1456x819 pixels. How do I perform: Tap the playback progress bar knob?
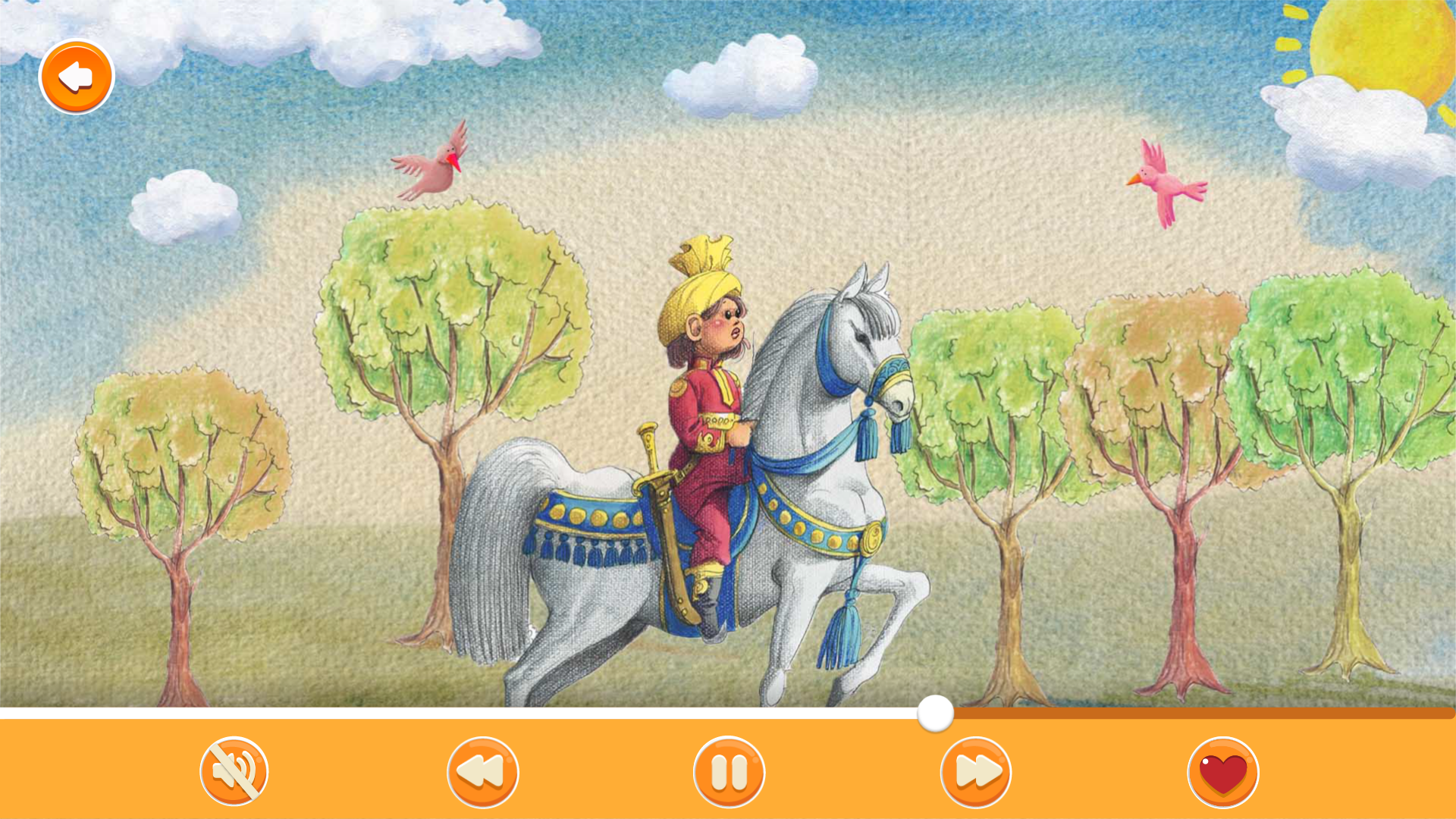point(935,714)
